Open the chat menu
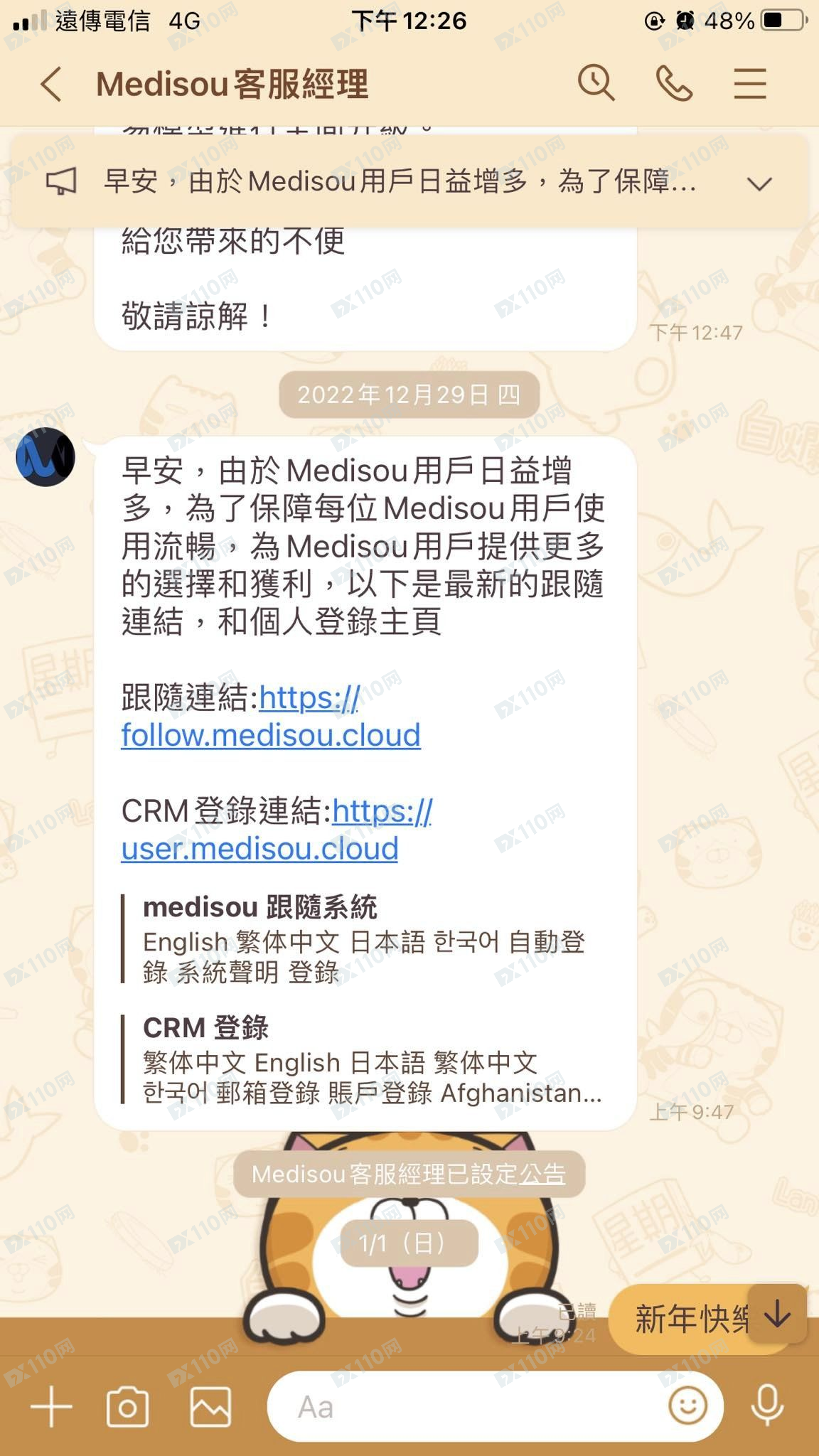 [750, 84]
